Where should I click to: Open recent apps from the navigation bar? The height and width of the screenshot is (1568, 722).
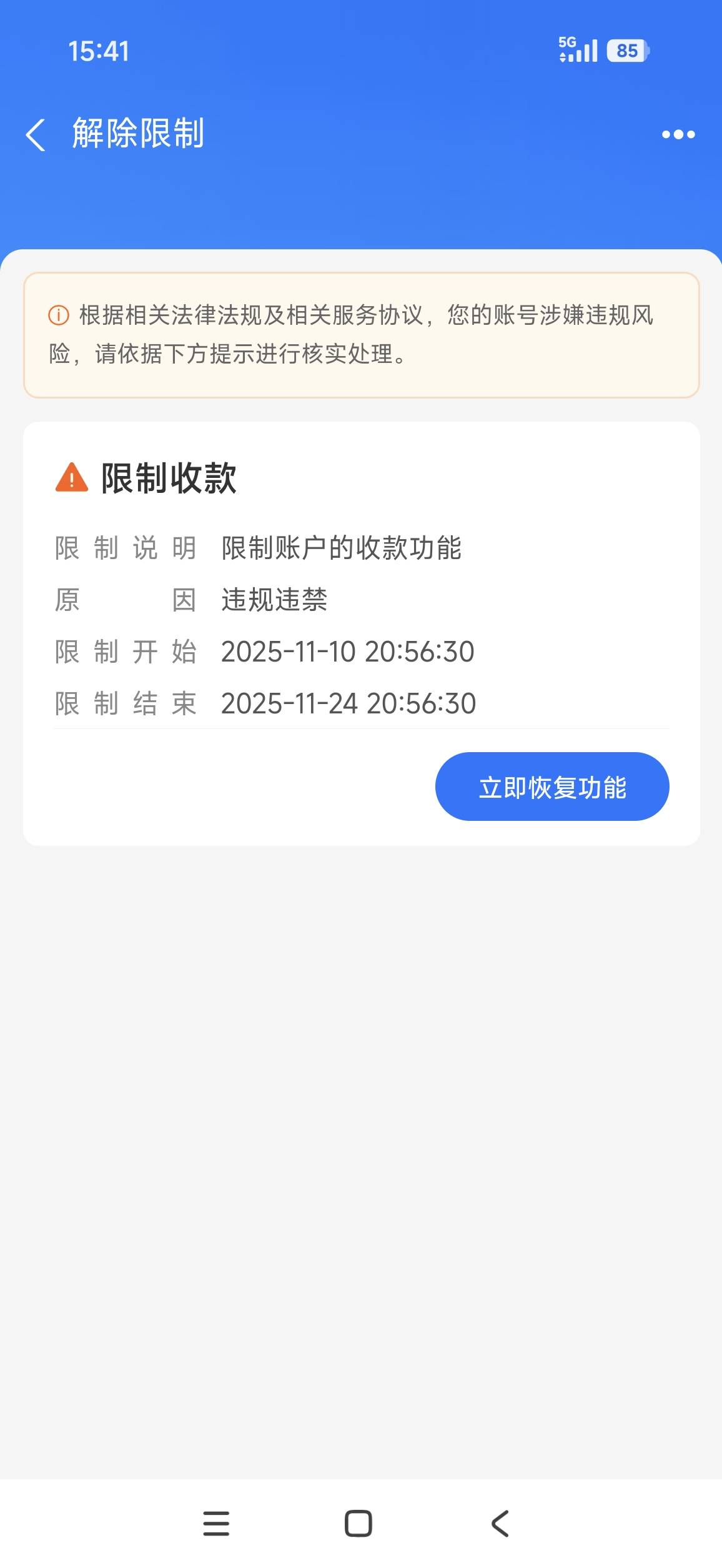(x=216, y=1523)
